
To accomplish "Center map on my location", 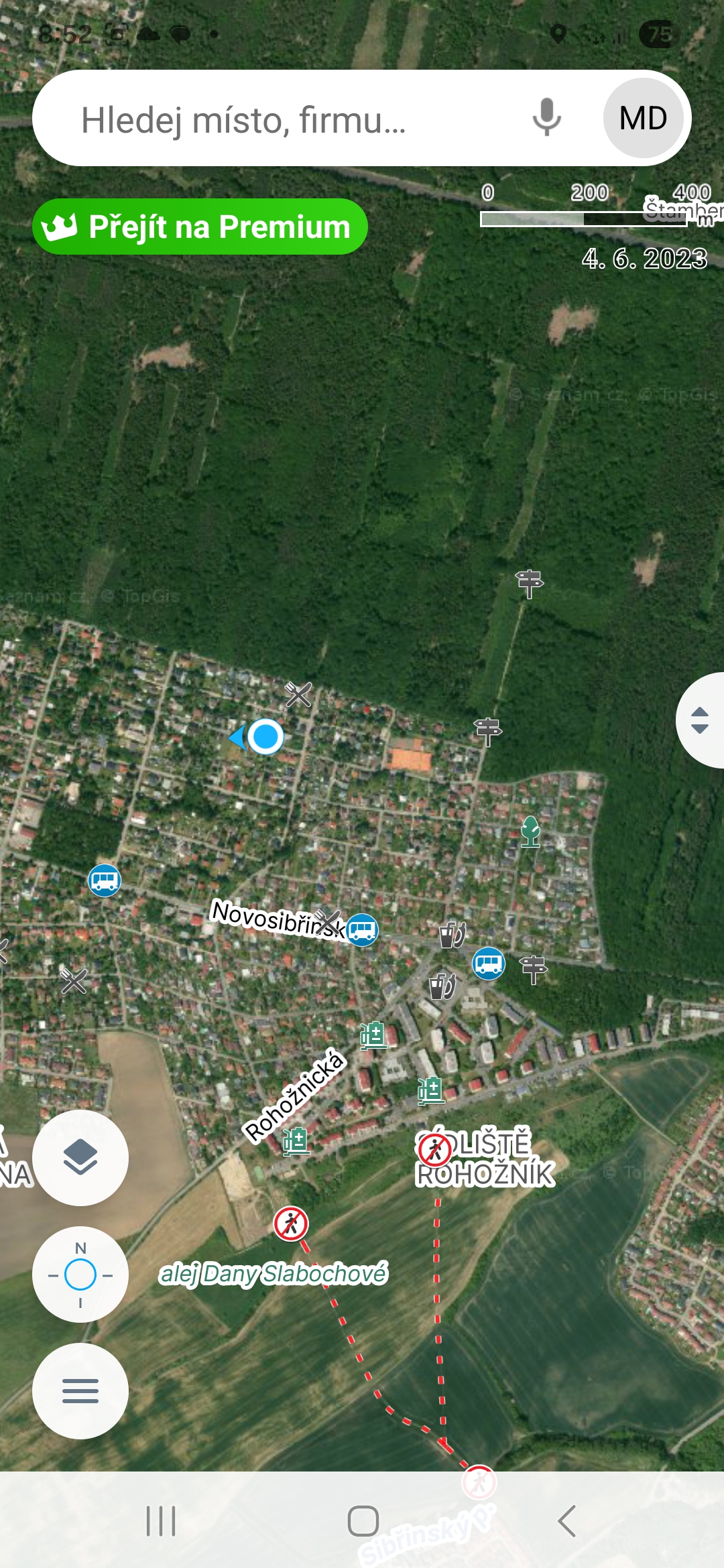I will (x=80, y=1274).
